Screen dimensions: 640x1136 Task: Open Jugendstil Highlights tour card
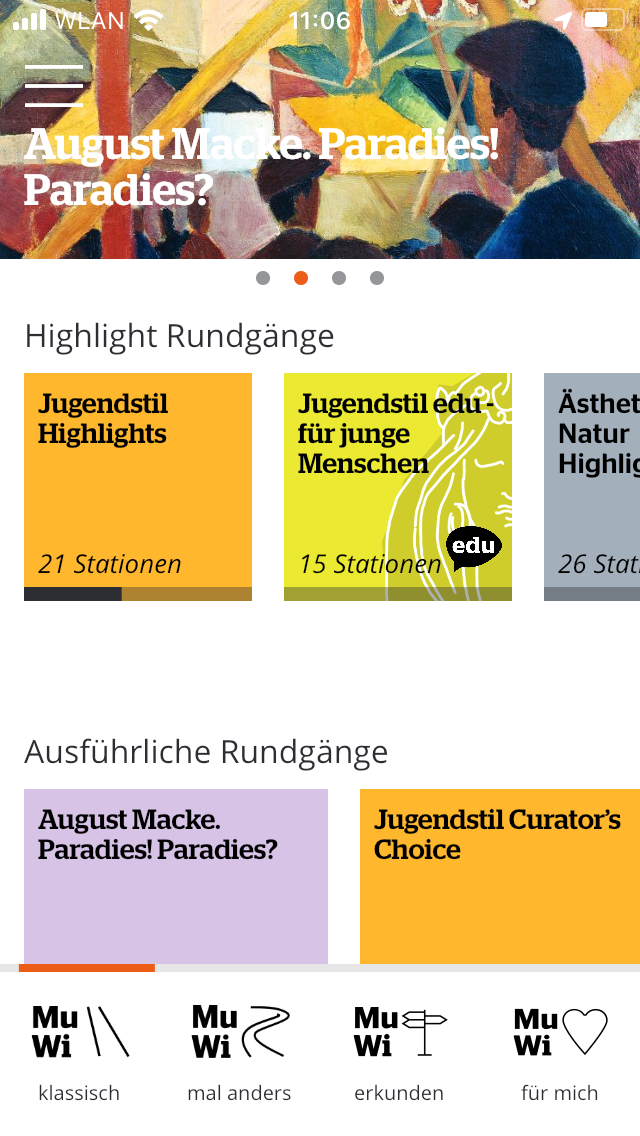point(138,487)
